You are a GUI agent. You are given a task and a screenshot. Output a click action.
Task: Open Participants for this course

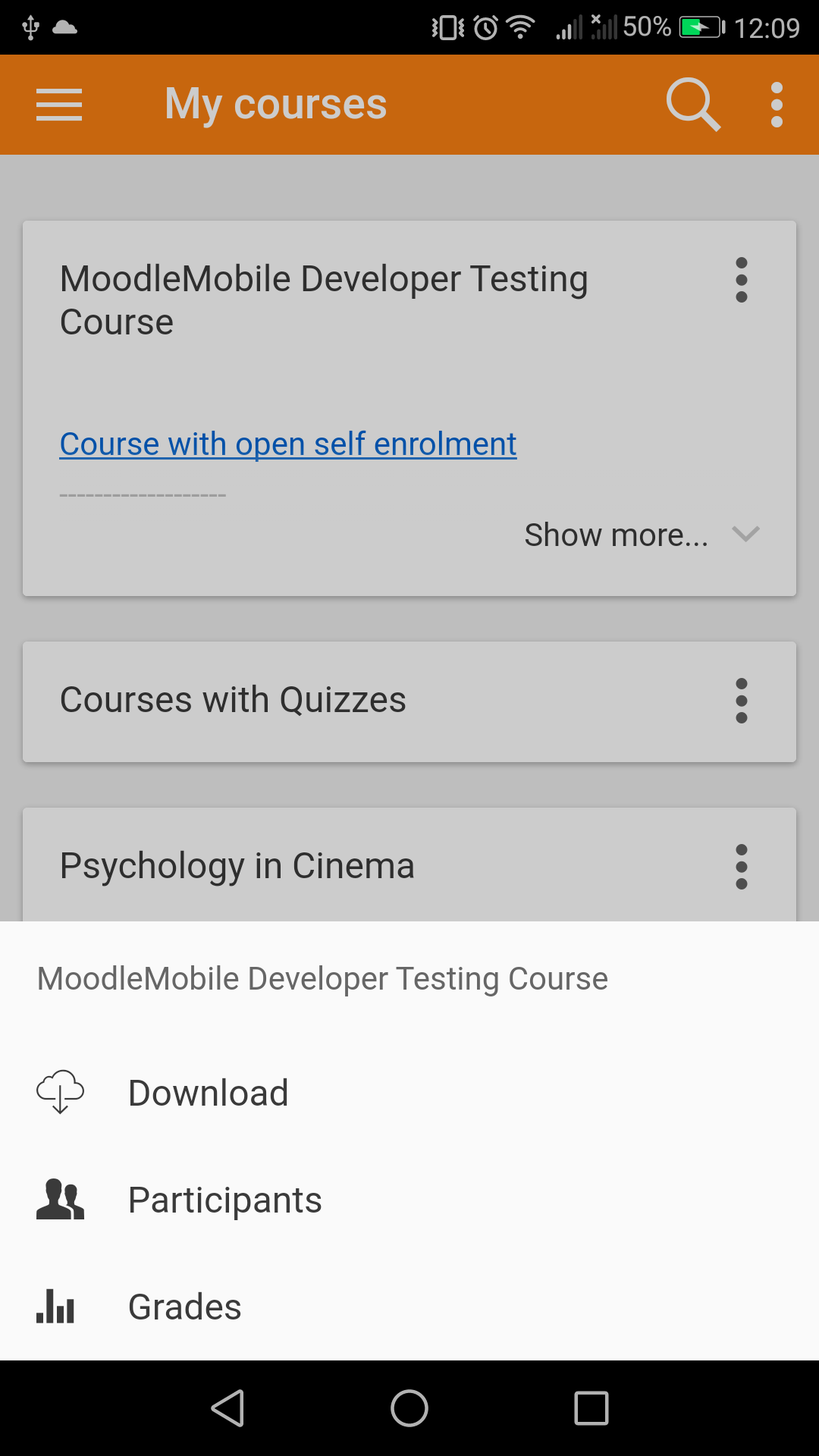(x=409, y=1200)
